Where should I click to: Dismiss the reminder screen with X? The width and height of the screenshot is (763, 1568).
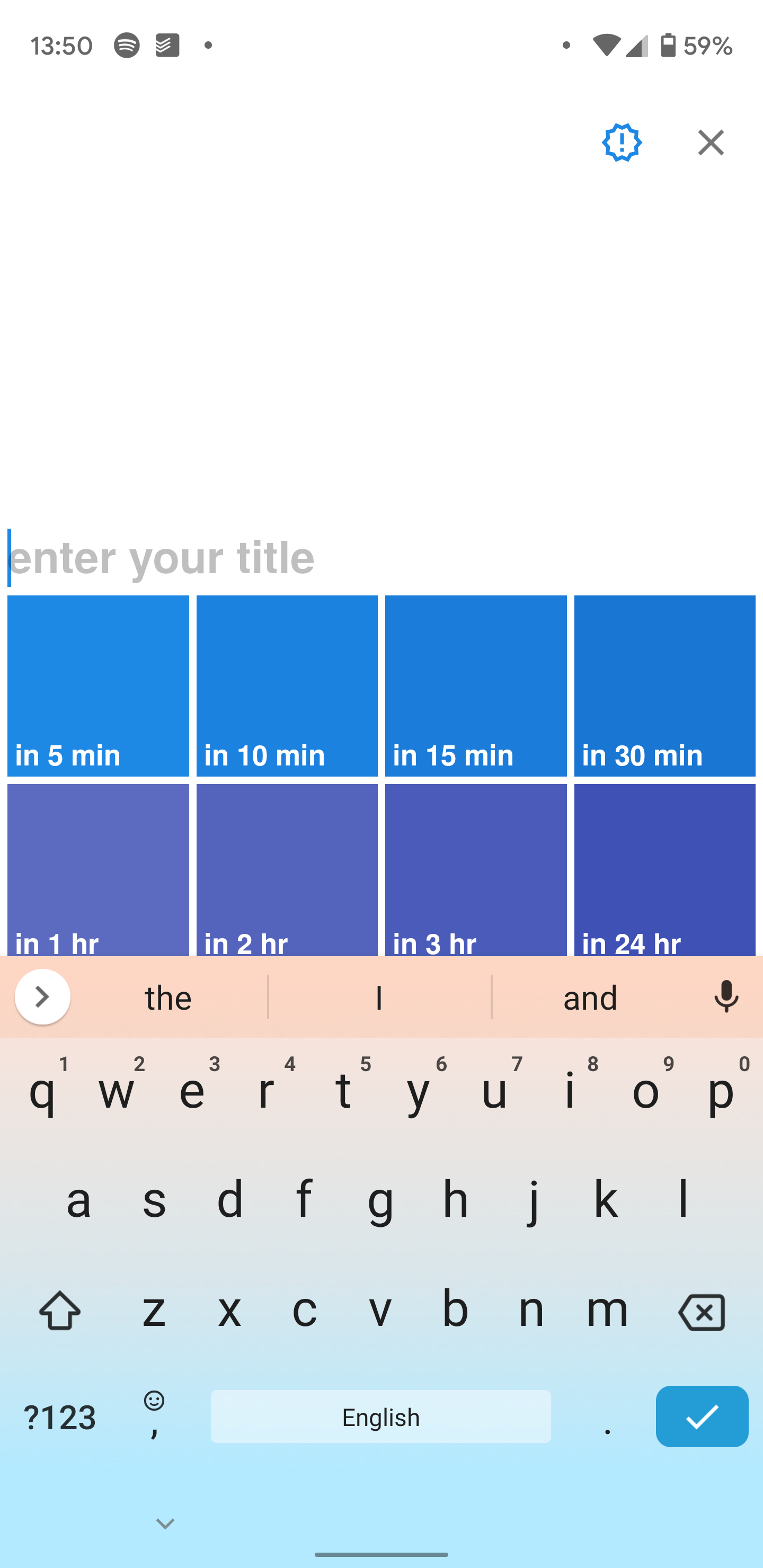click(x=711, y=142)
